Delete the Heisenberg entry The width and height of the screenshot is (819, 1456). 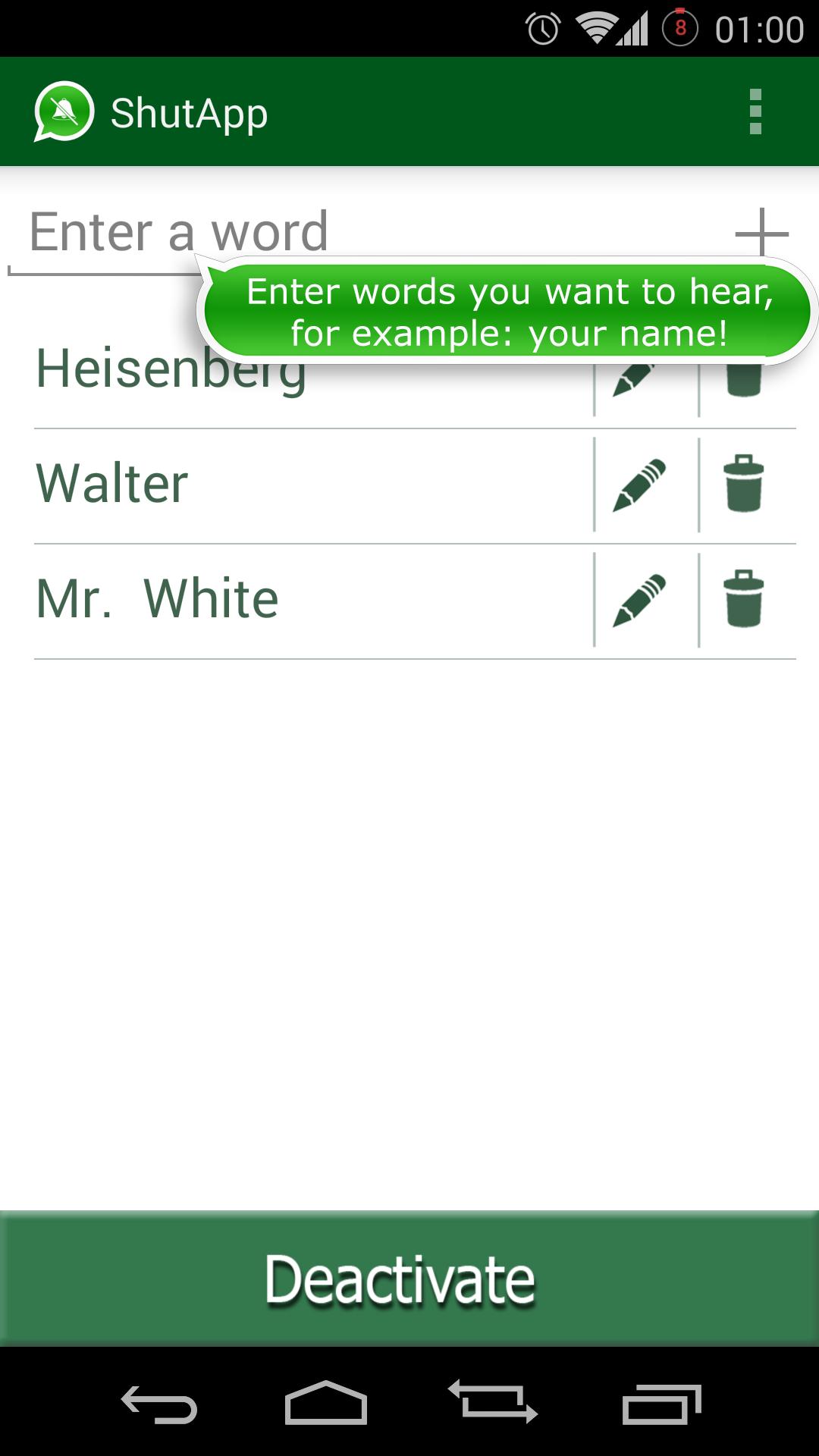pos(744,381)
